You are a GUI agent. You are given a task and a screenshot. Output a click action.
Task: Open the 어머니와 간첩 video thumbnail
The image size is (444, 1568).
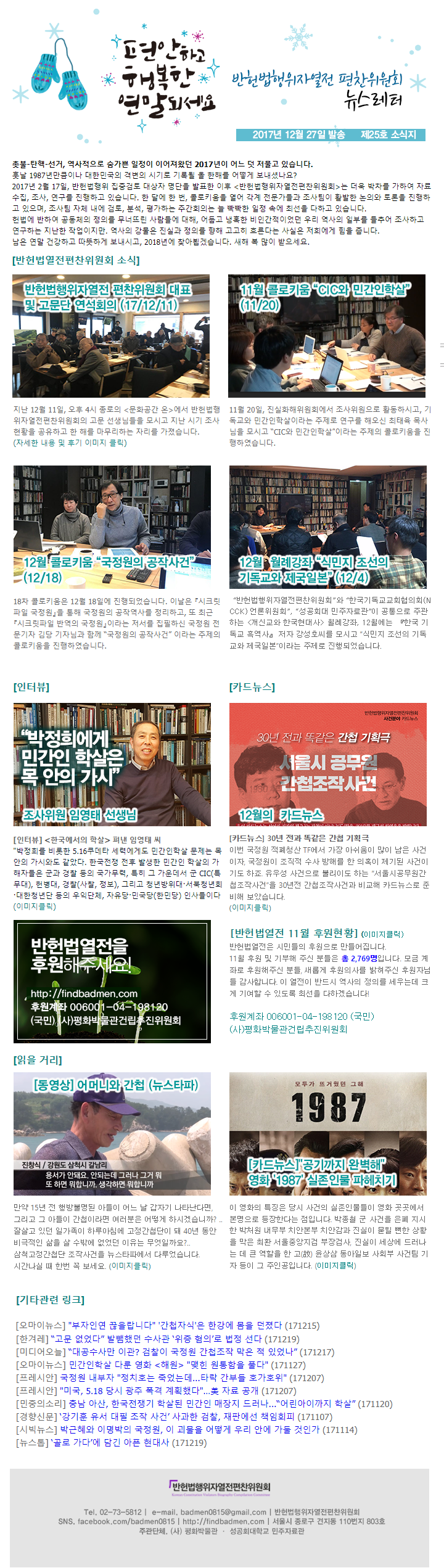[x=112, y=1134]
